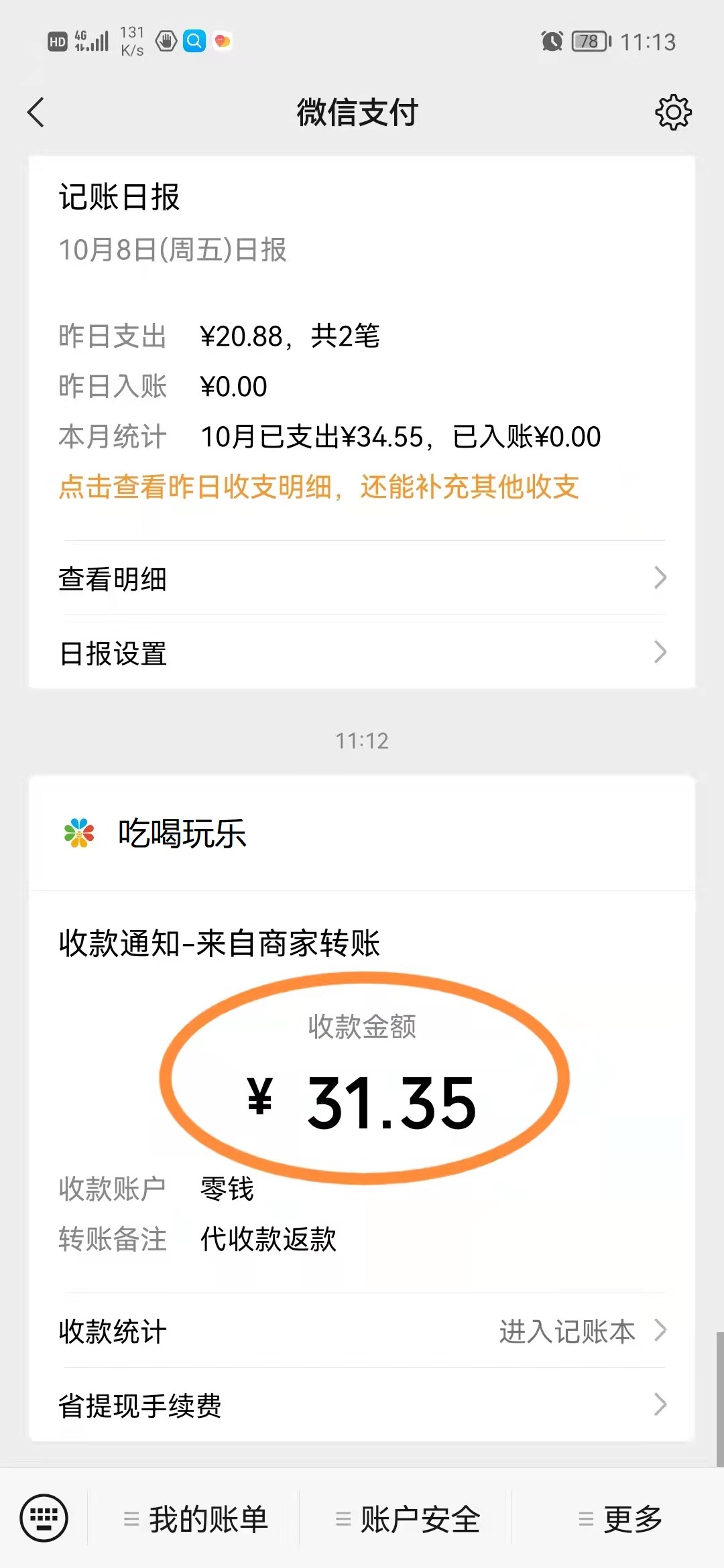The width and height of the screenshot is (724, 1568).
Task: Go back using the top-left arrow
Action: [36, 112]
